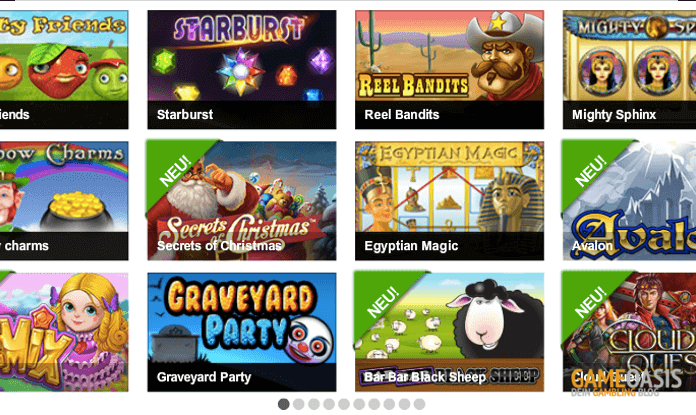The width and height of the screenshot is (696, 415).
Task: Jump to the last page indicator dot
Action: (x=419, y=404)
